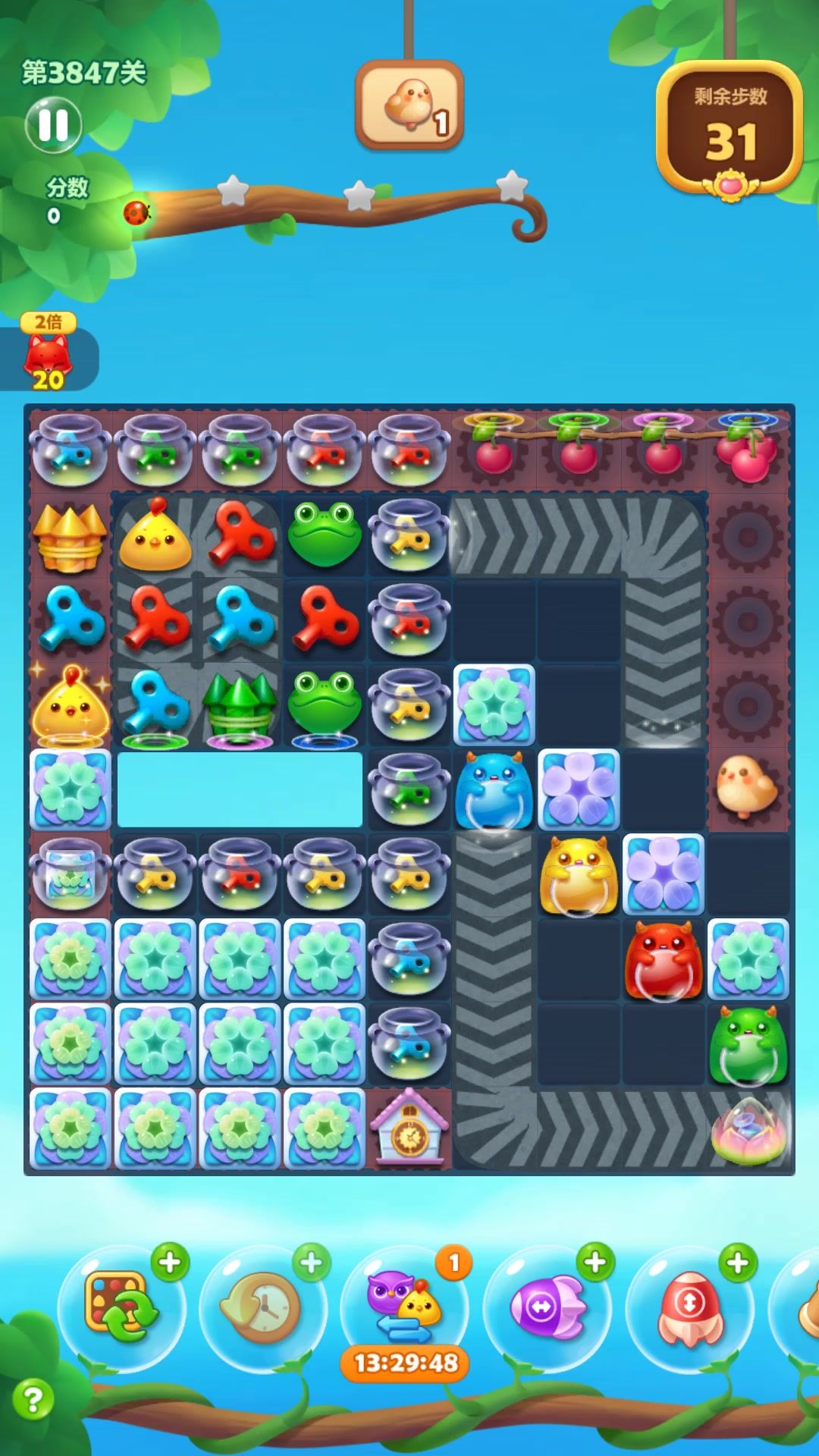Tap the red cat monster piece
Image resolution: width=819 pixels, height=1456 pixels.
point(664,961)
